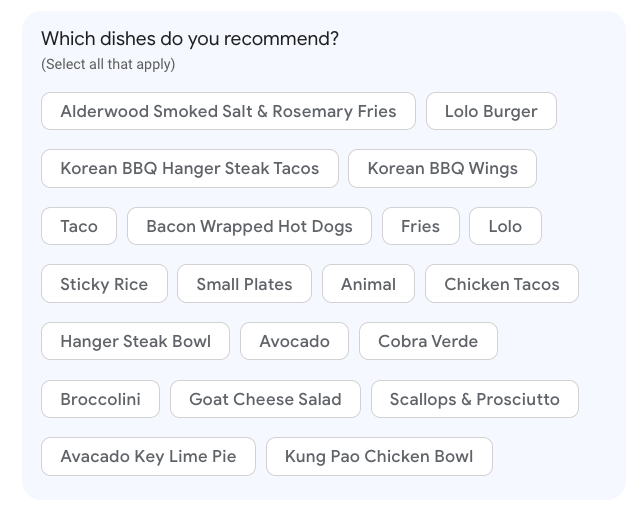Select Broccolini as a recommended dish
Image resolution: width=633 pixels, height=513 pixels.
(100, 399)
